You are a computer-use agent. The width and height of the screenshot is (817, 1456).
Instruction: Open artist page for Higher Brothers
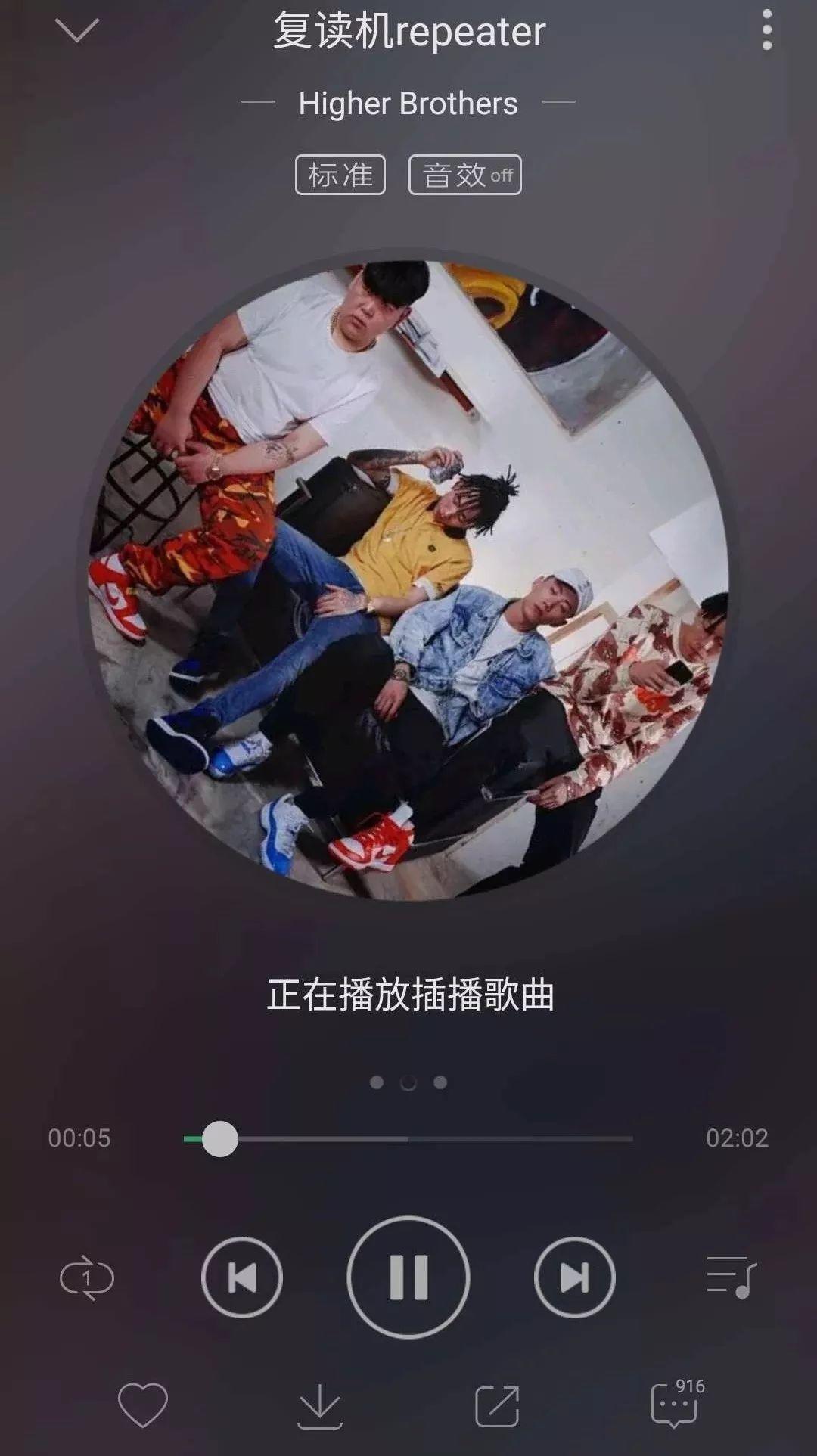click(x=408, y=103)
